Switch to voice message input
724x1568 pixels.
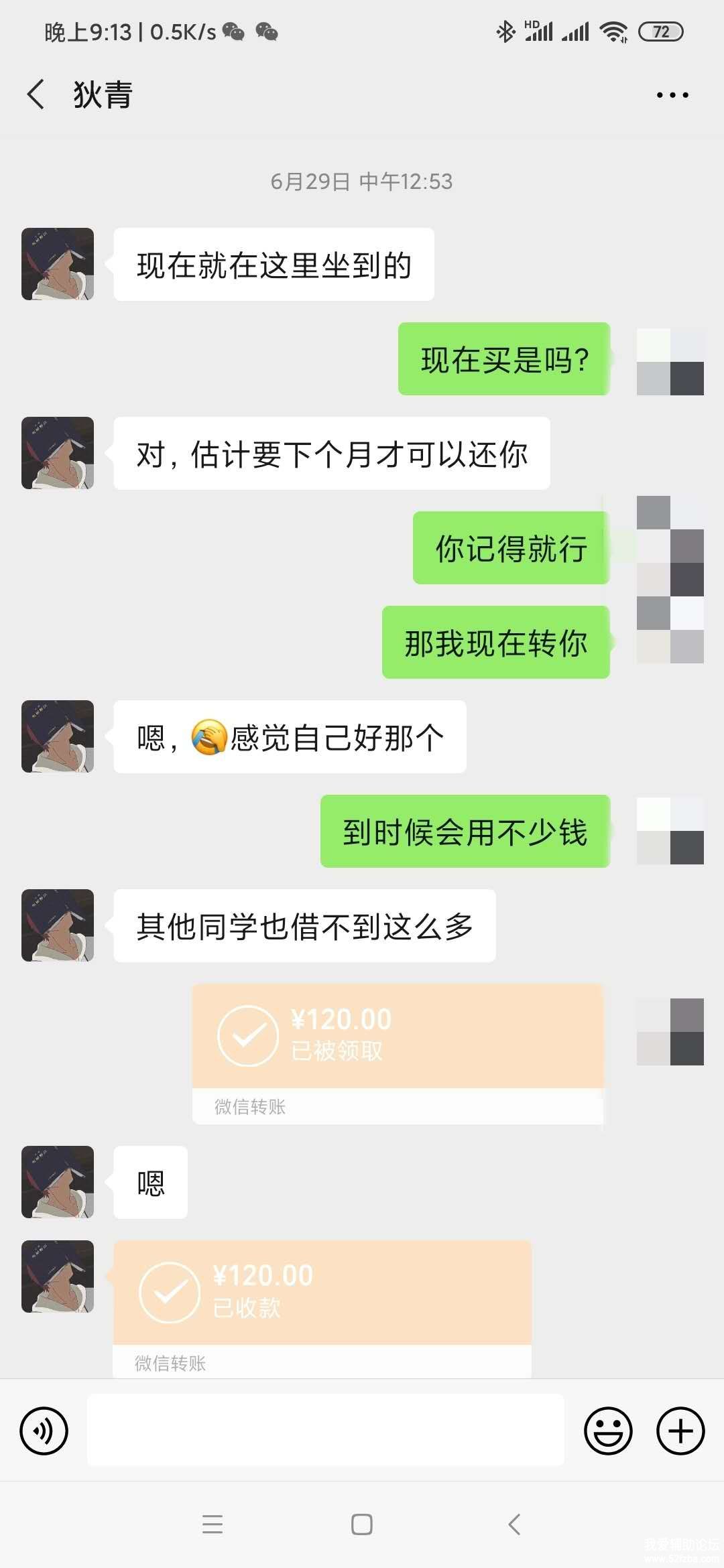point(44,1431)
